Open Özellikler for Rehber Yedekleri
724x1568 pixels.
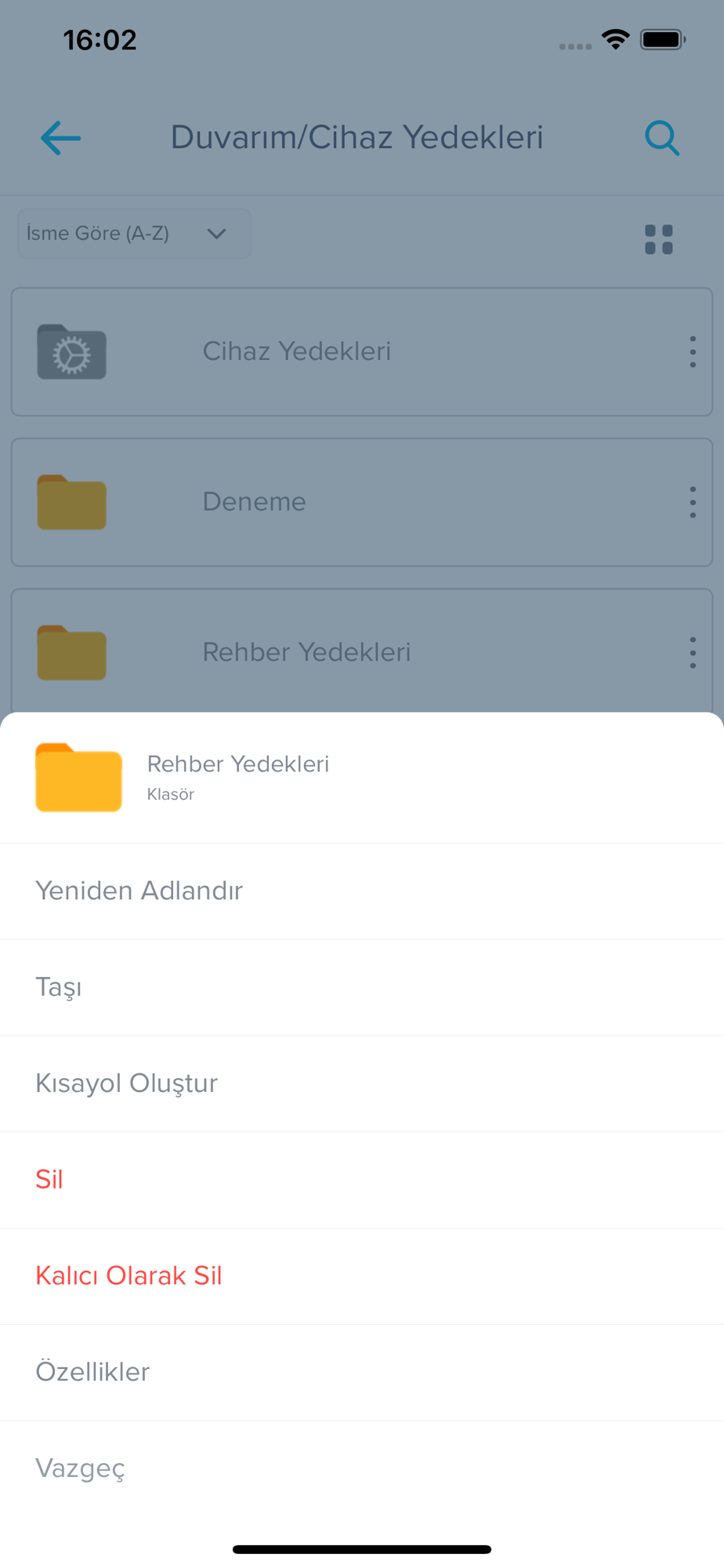coord(92,1372)
